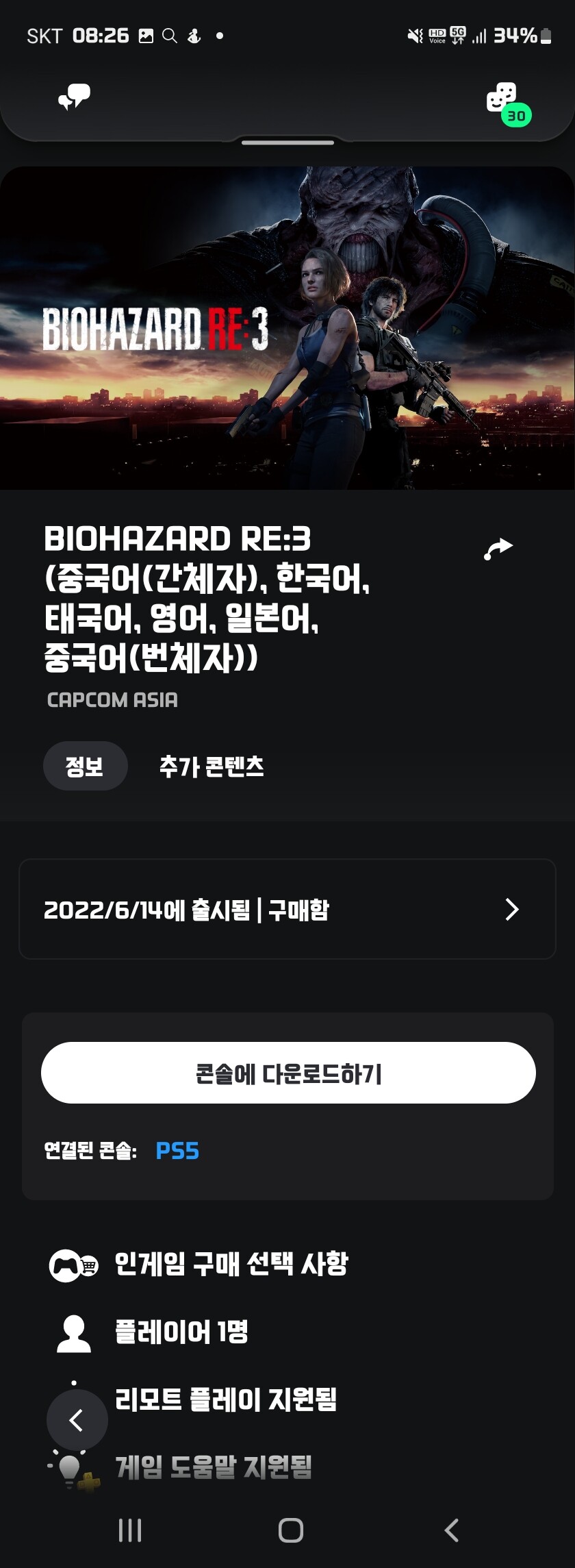This screenshot has height=1568, width=575.
Task: Tap the battery level indicator showing 34%
Action: click(518, 36)
